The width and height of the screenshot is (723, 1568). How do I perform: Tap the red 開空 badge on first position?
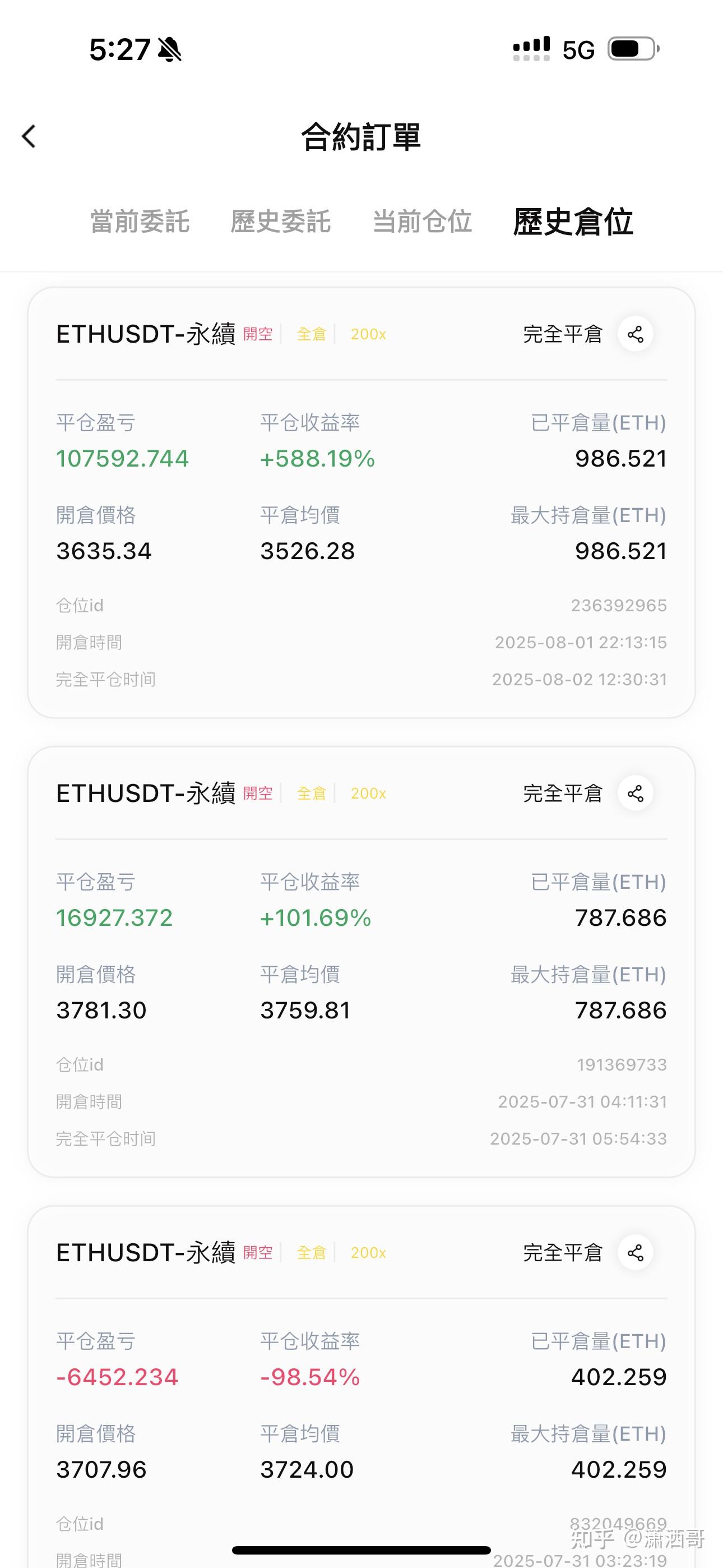pos(258,335)
